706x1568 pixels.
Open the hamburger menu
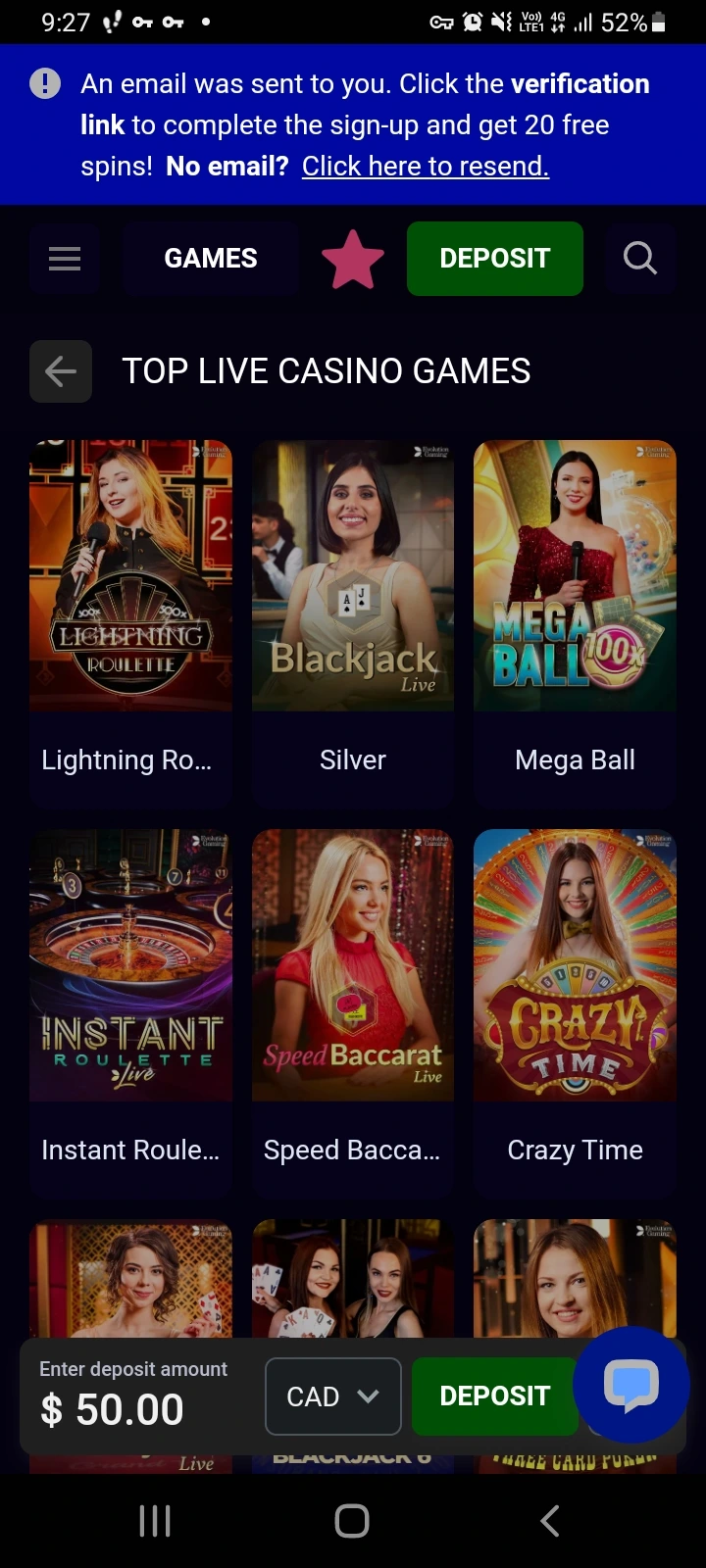pos(65,259)
